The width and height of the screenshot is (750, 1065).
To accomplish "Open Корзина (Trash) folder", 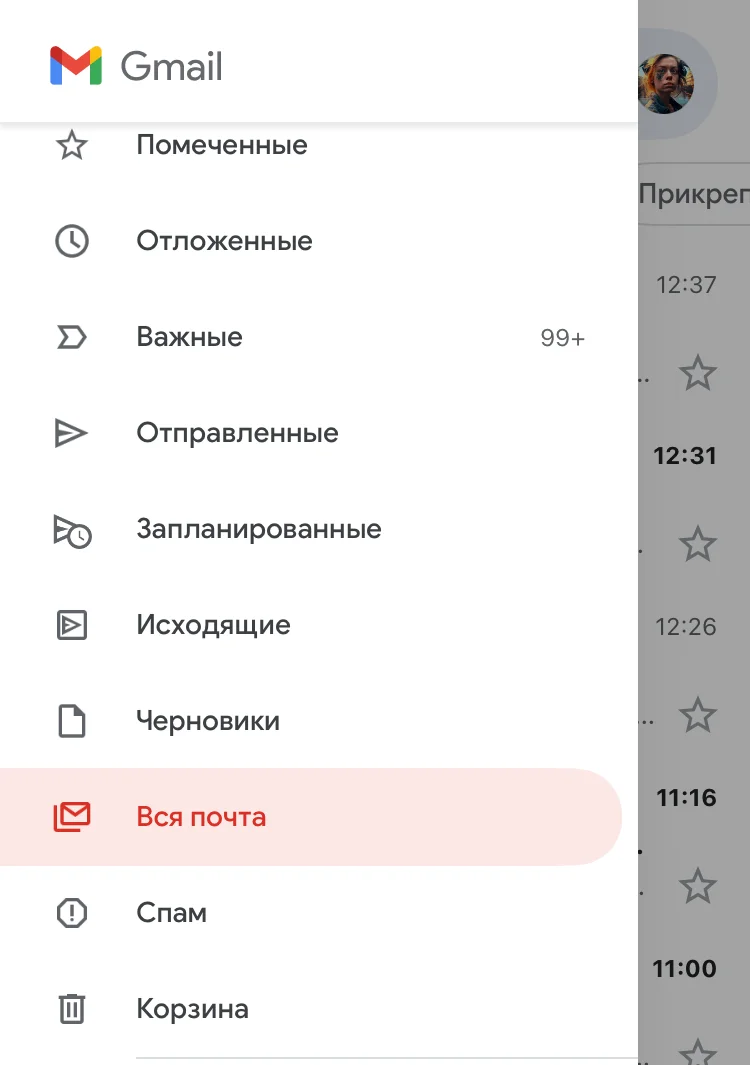I will pyautogui.click(x=192, y=1009).
